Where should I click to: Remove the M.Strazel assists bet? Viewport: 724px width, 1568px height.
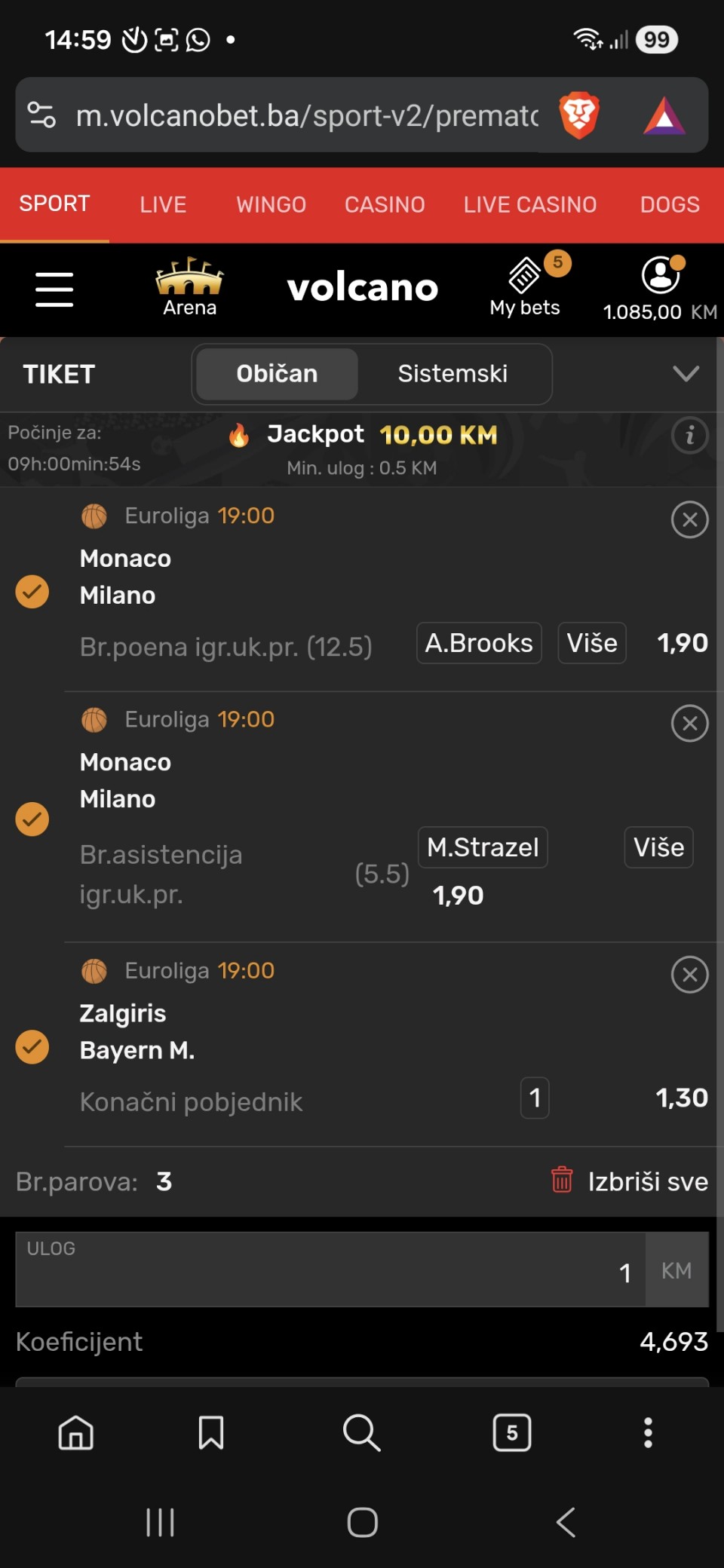689,724
